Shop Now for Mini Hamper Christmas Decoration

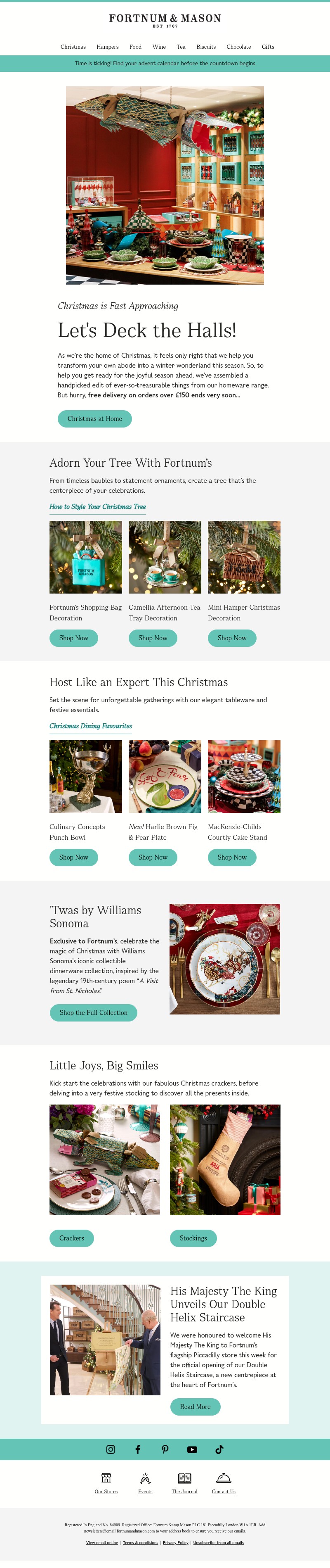pyautogui.click(x=232, y=638)
